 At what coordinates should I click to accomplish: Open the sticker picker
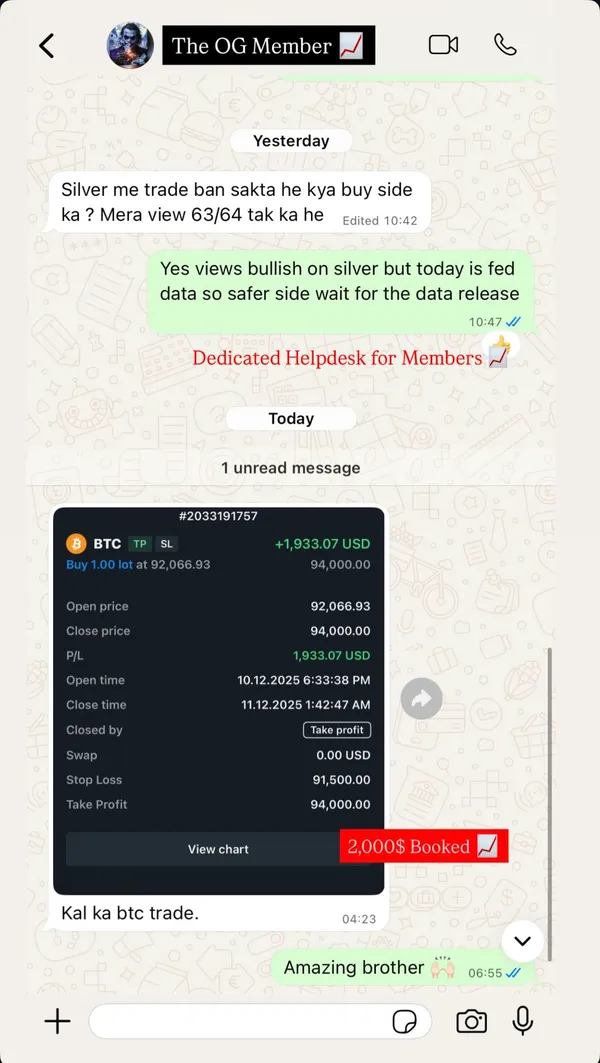coord(404,1021)
